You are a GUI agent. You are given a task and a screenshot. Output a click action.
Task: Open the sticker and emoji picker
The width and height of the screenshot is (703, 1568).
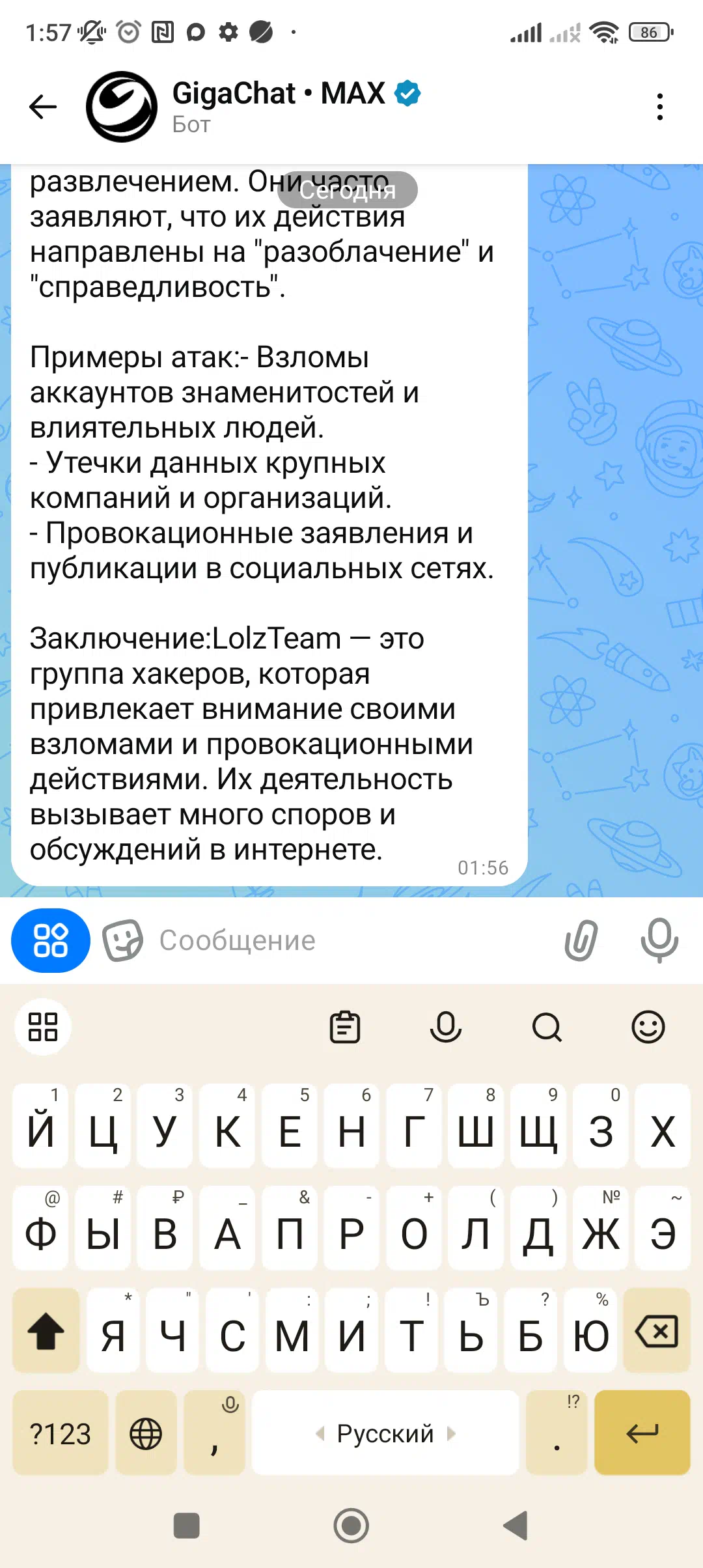click(x=123, y=940)
